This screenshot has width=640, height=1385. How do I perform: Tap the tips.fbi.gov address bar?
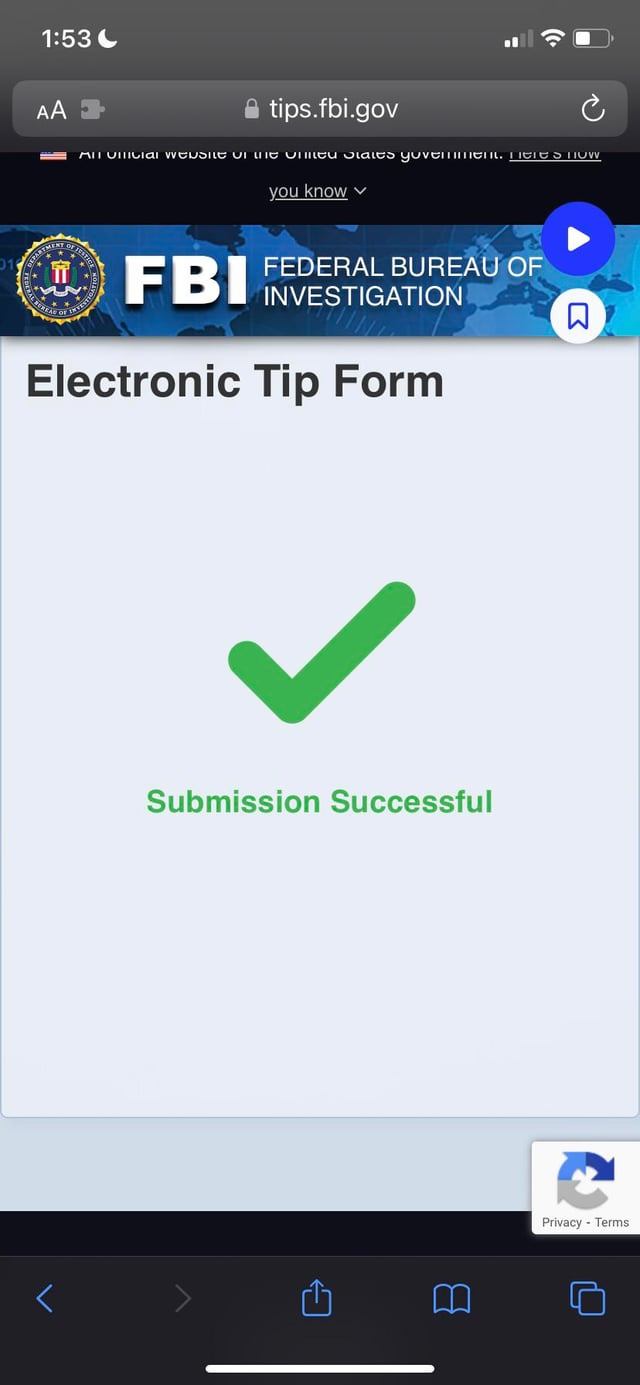click(320, 109)
